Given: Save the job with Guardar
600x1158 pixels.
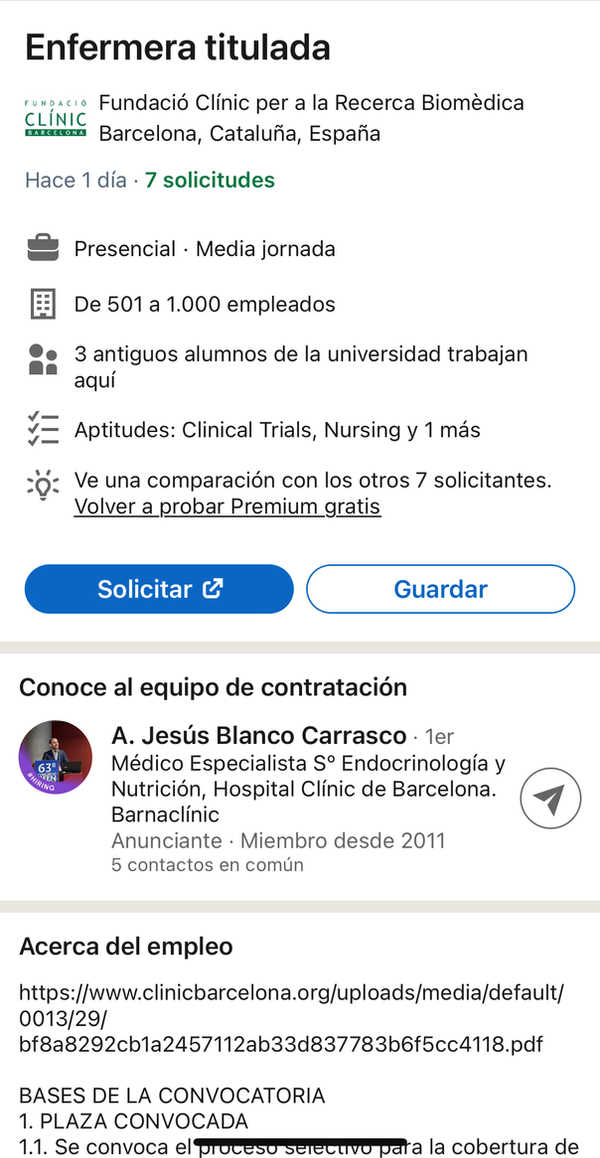Looking at the screenshot, I should 440,589.
